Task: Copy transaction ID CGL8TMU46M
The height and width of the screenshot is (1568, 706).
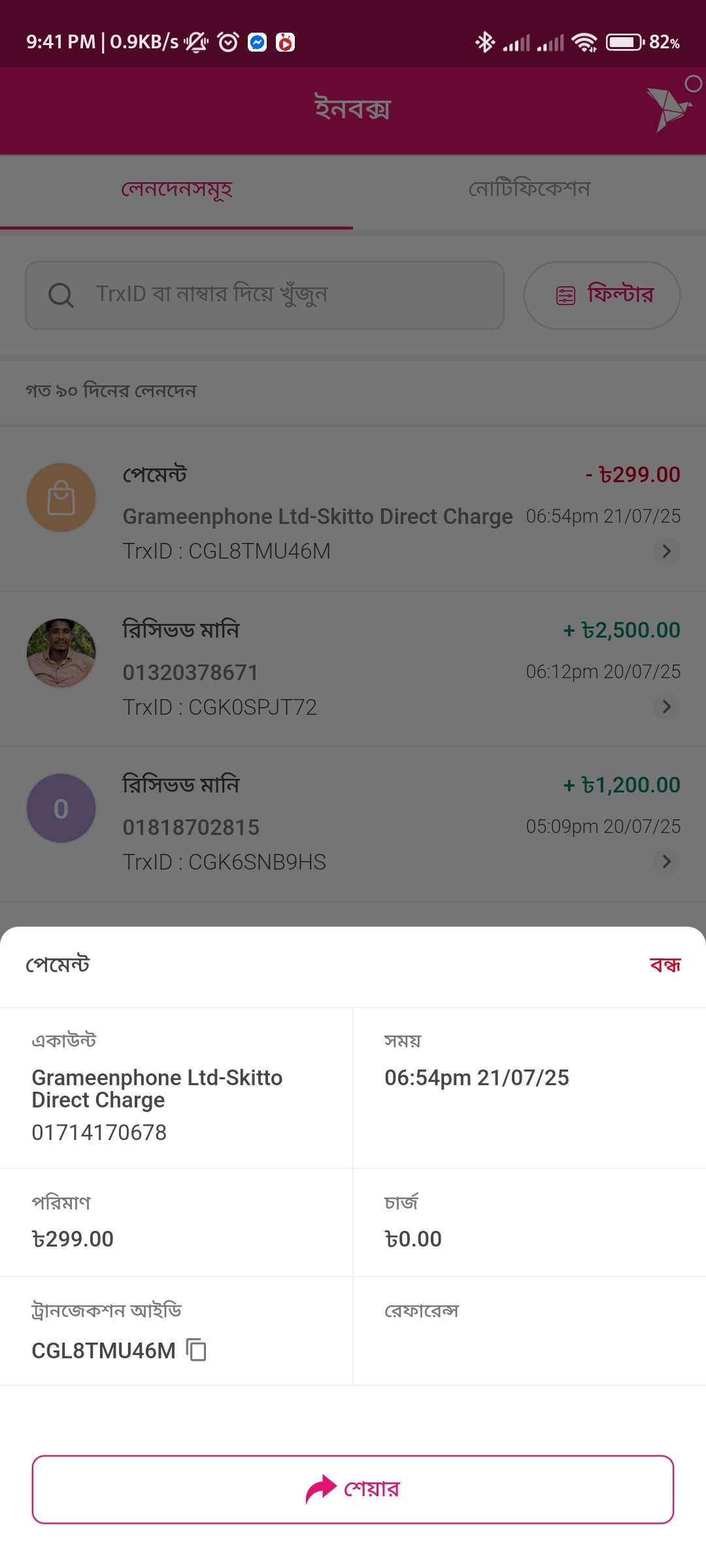Action: pos(196,1350)
